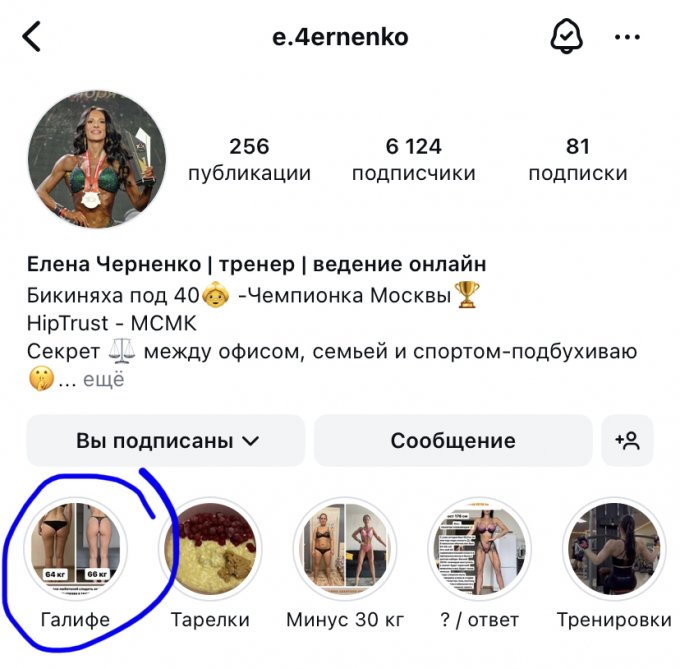The height and width of the screenshot is (669, 680).
Task: Open the 6 124 подписчики list
Action: [x=413, y=160]
